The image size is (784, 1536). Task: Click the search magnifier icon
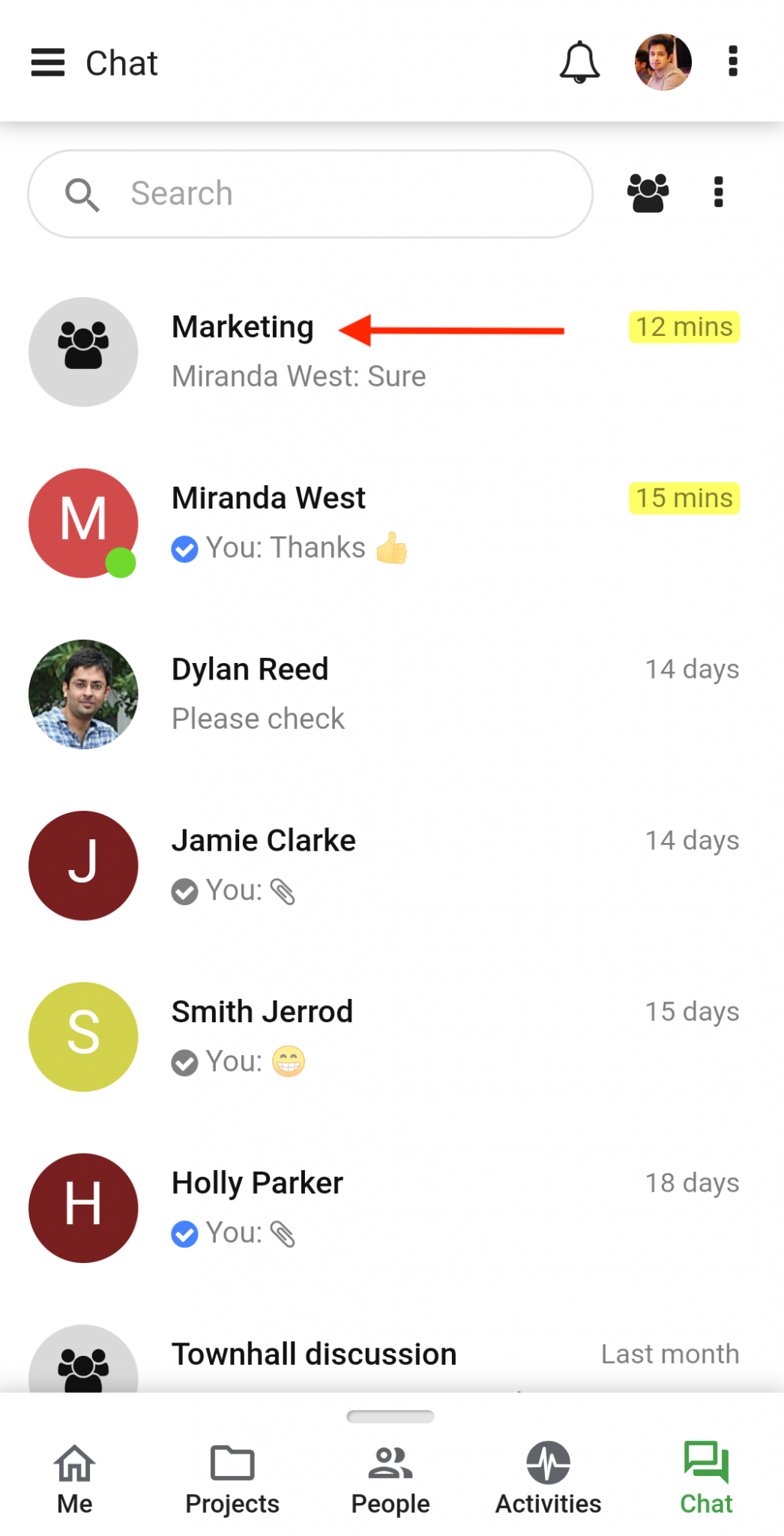coord(82,194)
